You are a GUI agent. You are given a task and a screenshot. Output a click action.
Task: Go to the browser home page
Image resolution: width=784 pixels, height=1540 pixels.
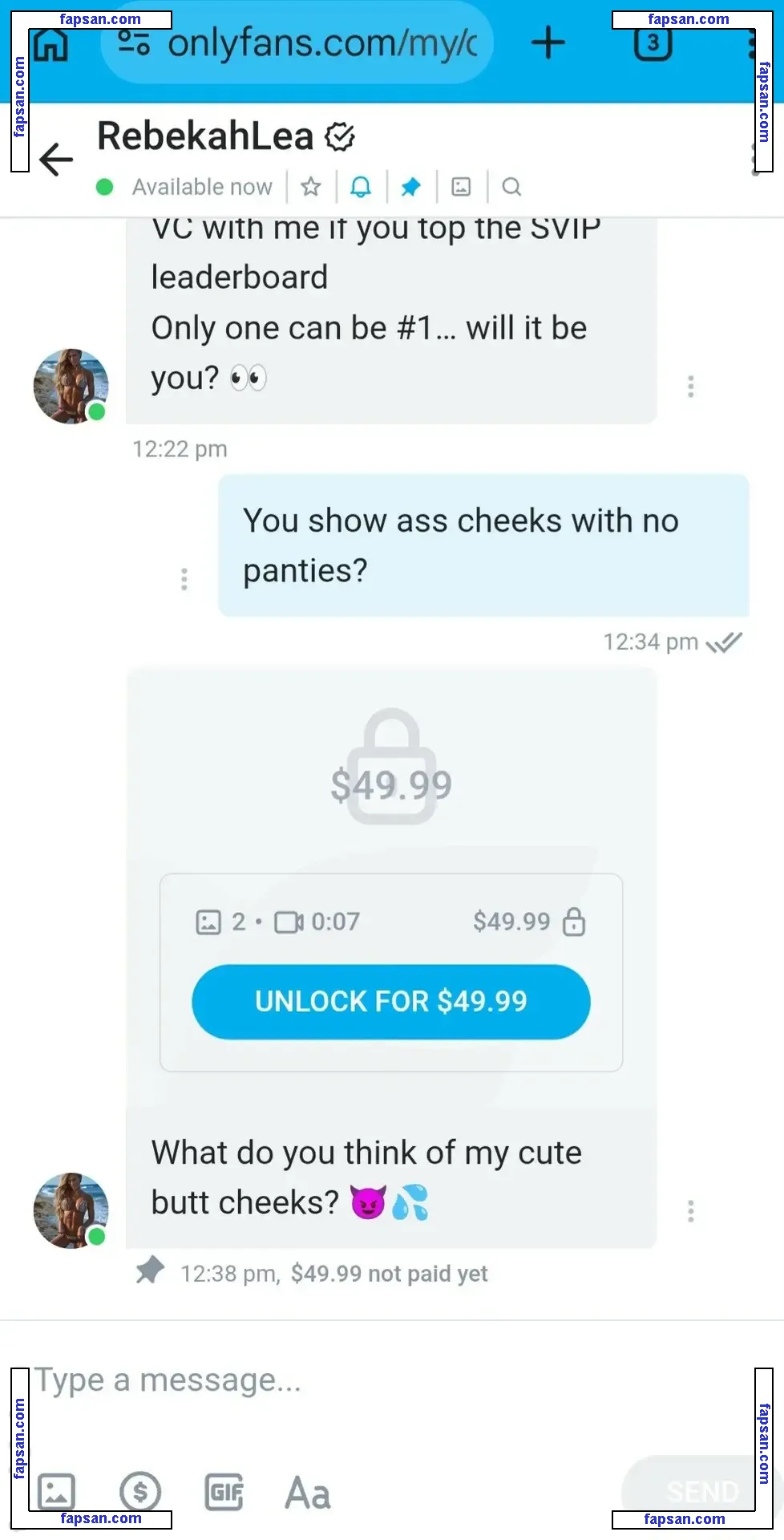point(51,44)
